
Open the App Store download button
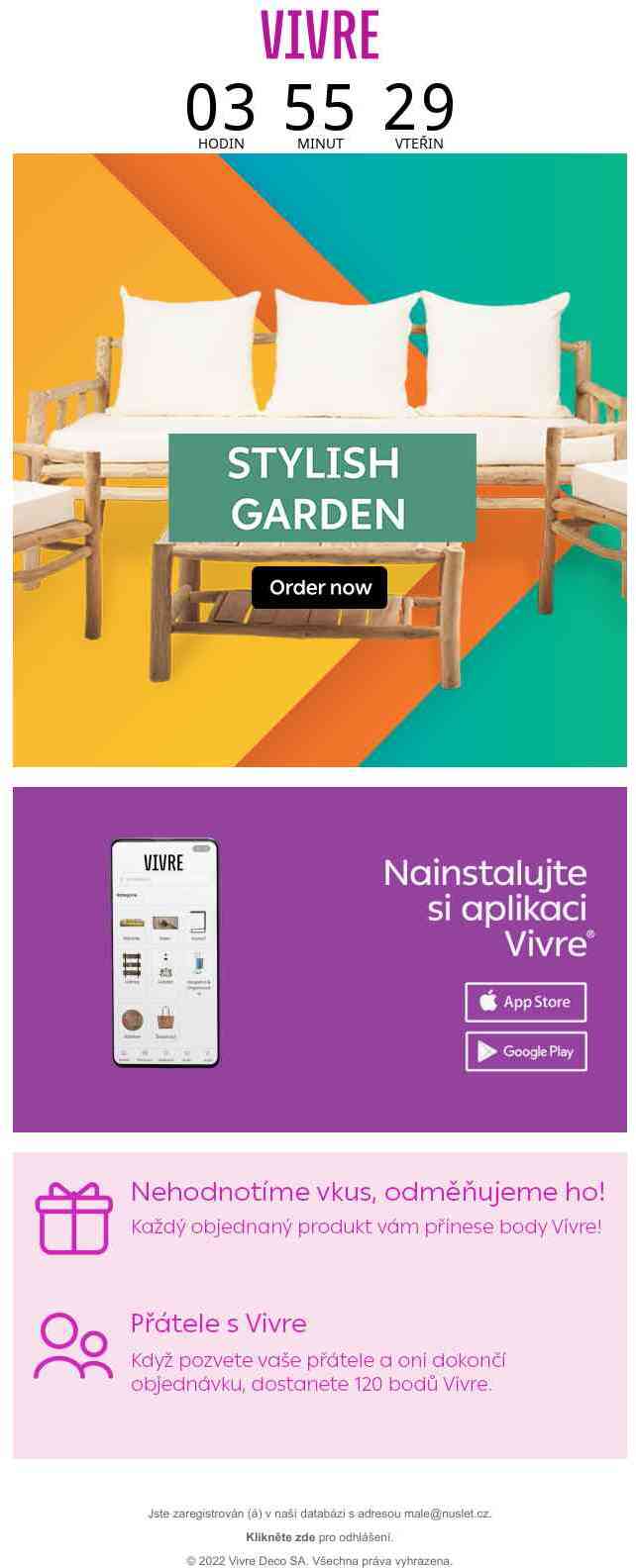525,1002
